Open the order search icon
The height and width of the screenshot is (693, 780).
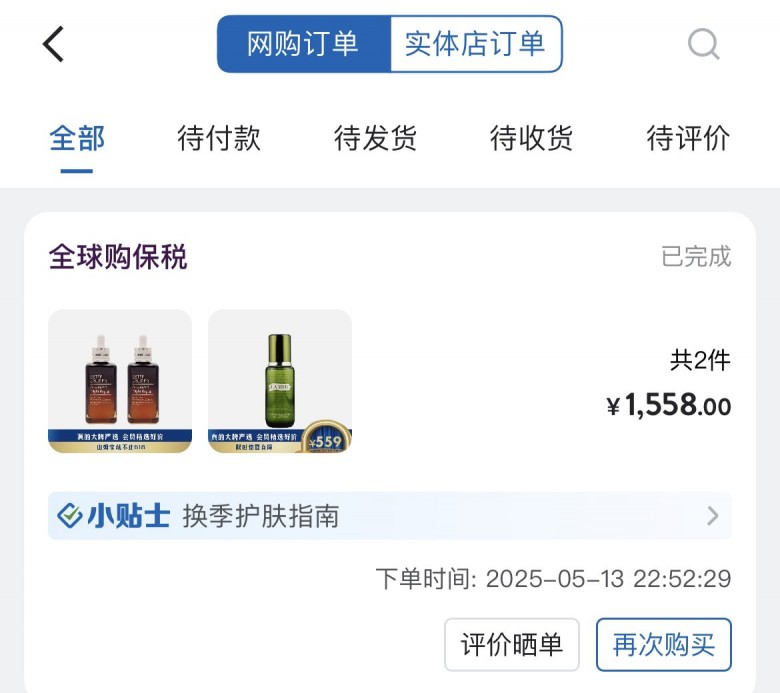704,44
